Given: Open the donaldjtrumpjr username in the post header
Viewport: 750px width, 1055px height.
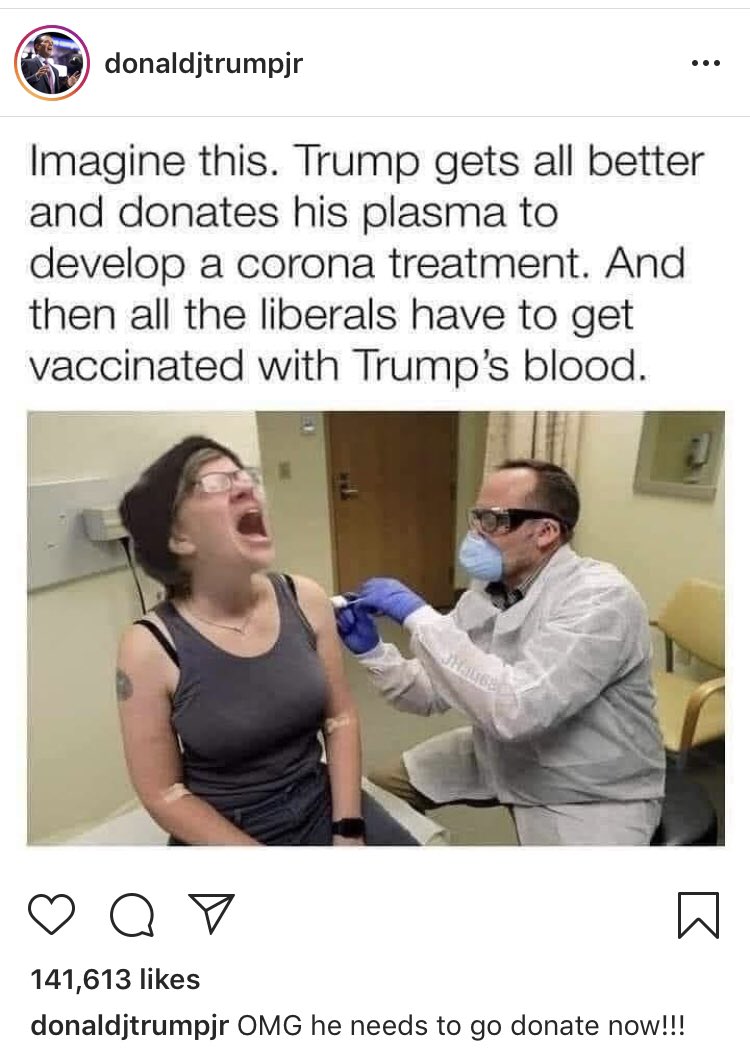Looking at the screenshot, I should (x=203, y=63).
